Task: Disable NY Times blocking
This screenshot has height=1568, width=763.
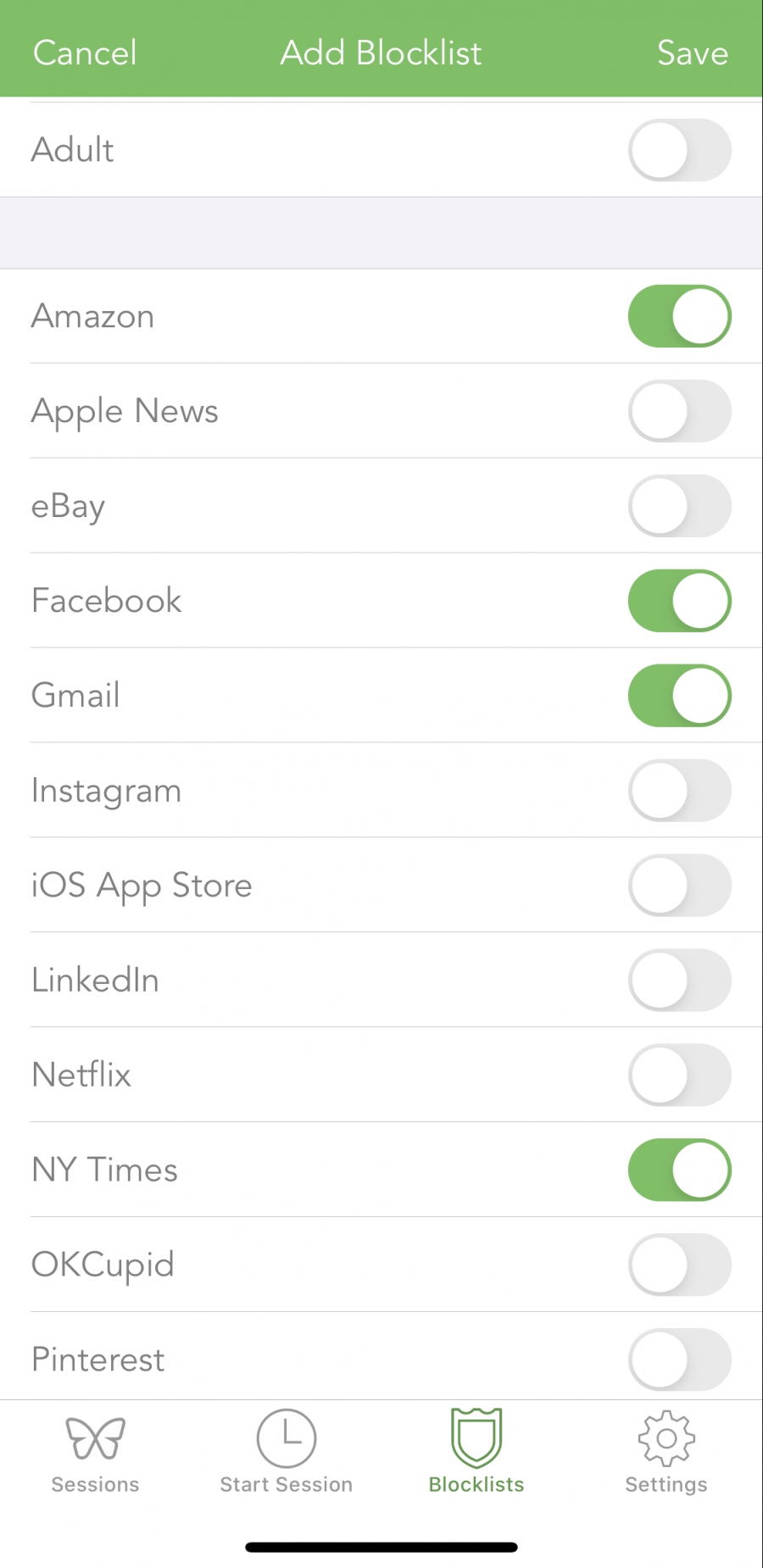Action: (678, 1170)
